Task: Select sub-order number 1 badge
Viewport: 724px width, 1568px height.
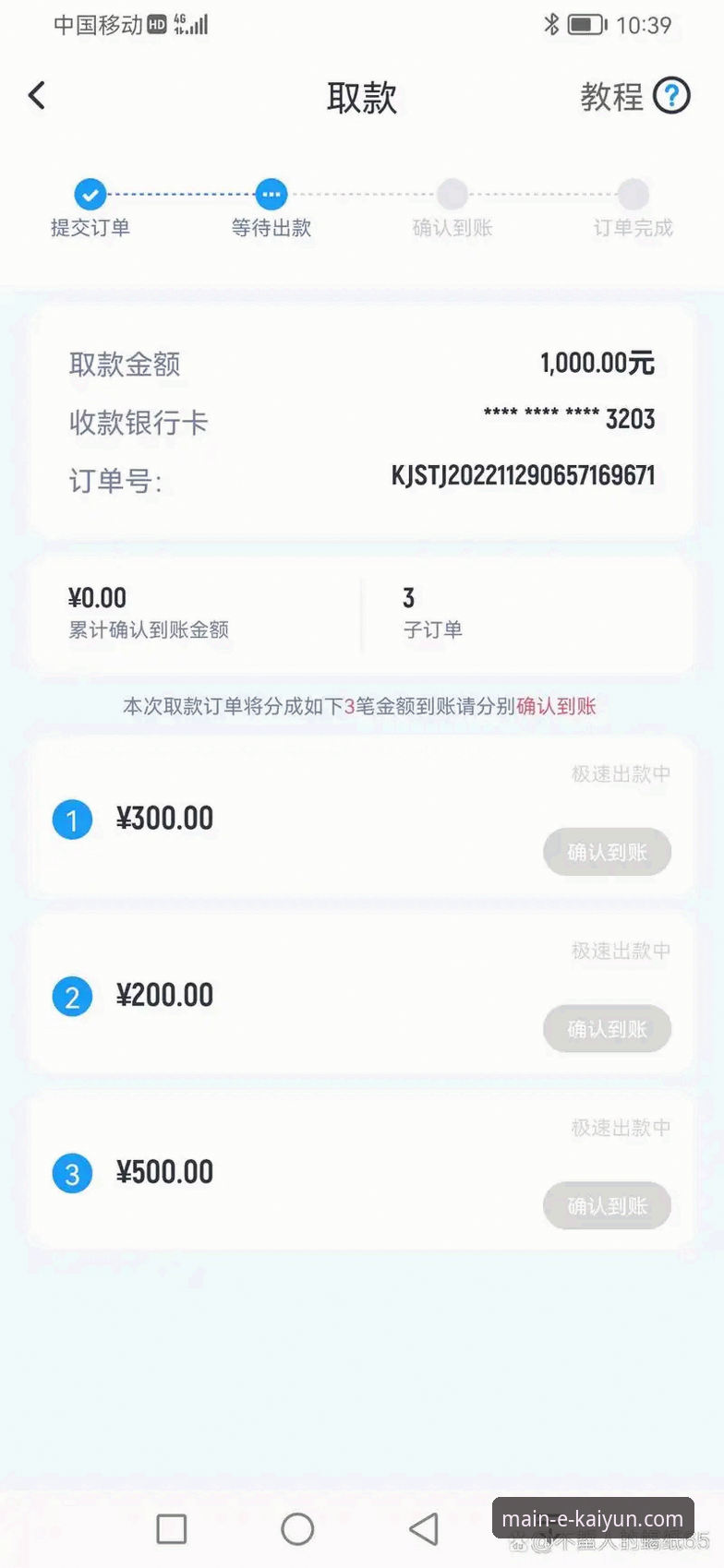Action: point(72,819)
